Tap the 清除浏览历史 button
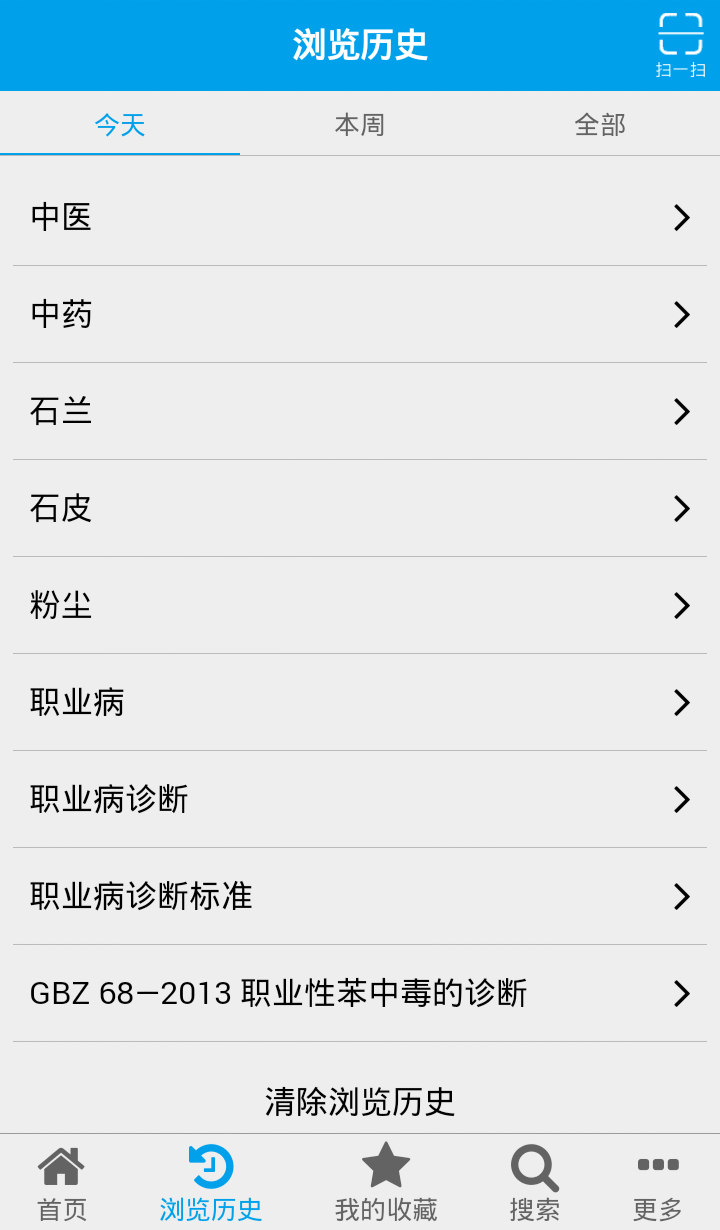Screen dimensions: 720x1230 (x=360, y=1101)
